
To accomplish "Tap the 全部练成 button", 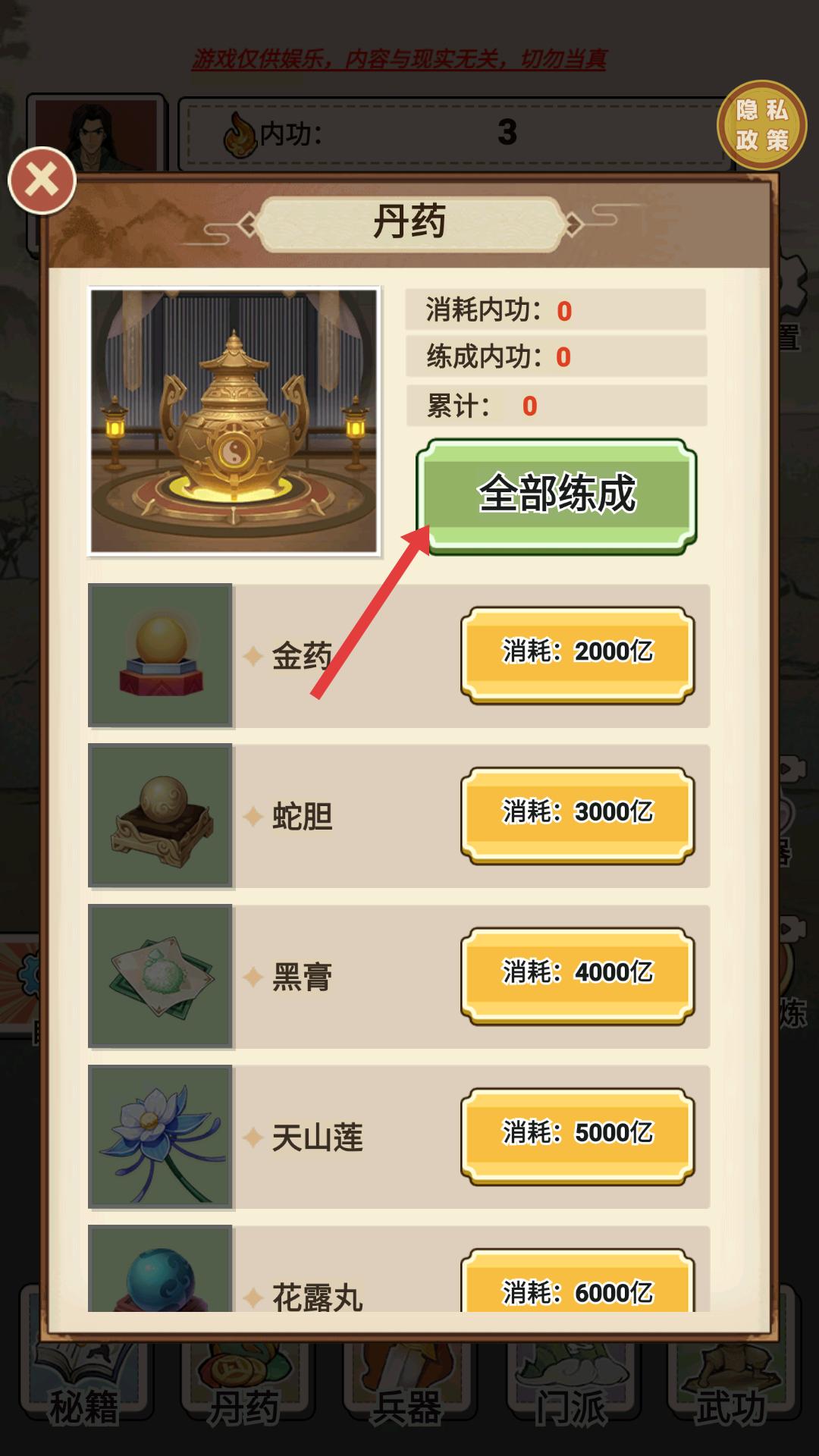I will click(x=556, y=496).
